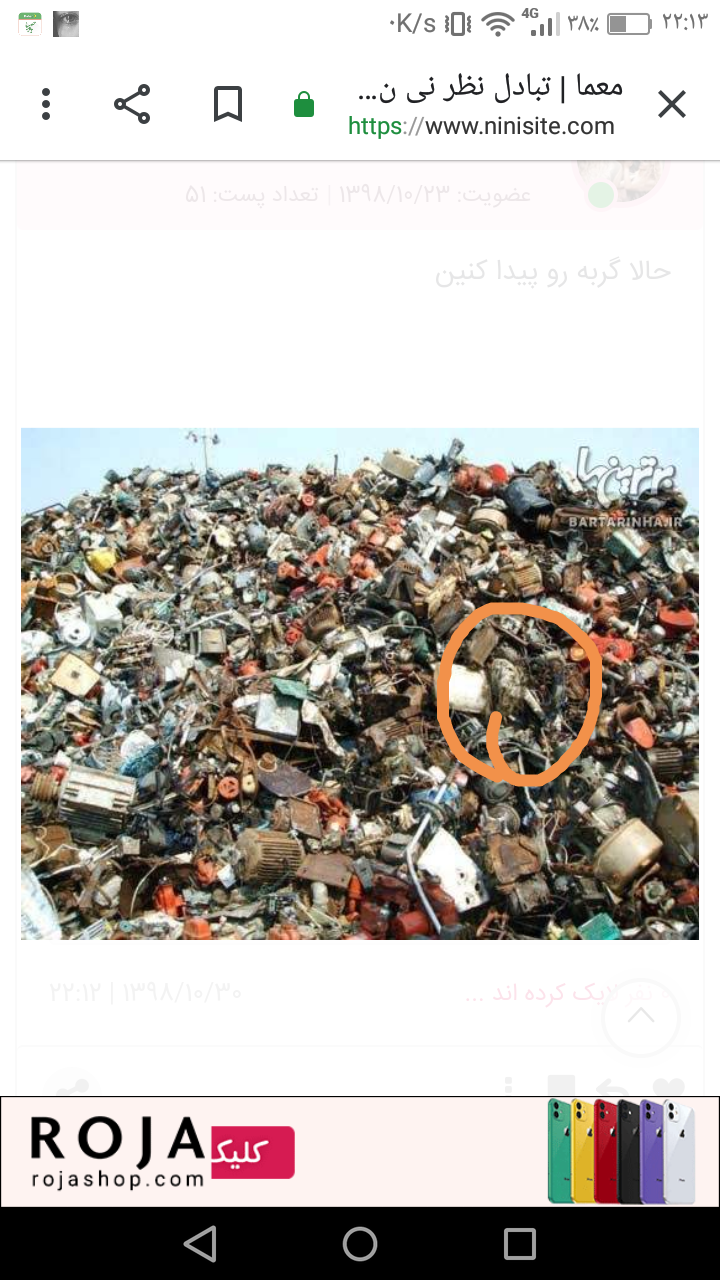Open the recent apps view
This screenshot has height=1280, width=720.
(520, 1244)
